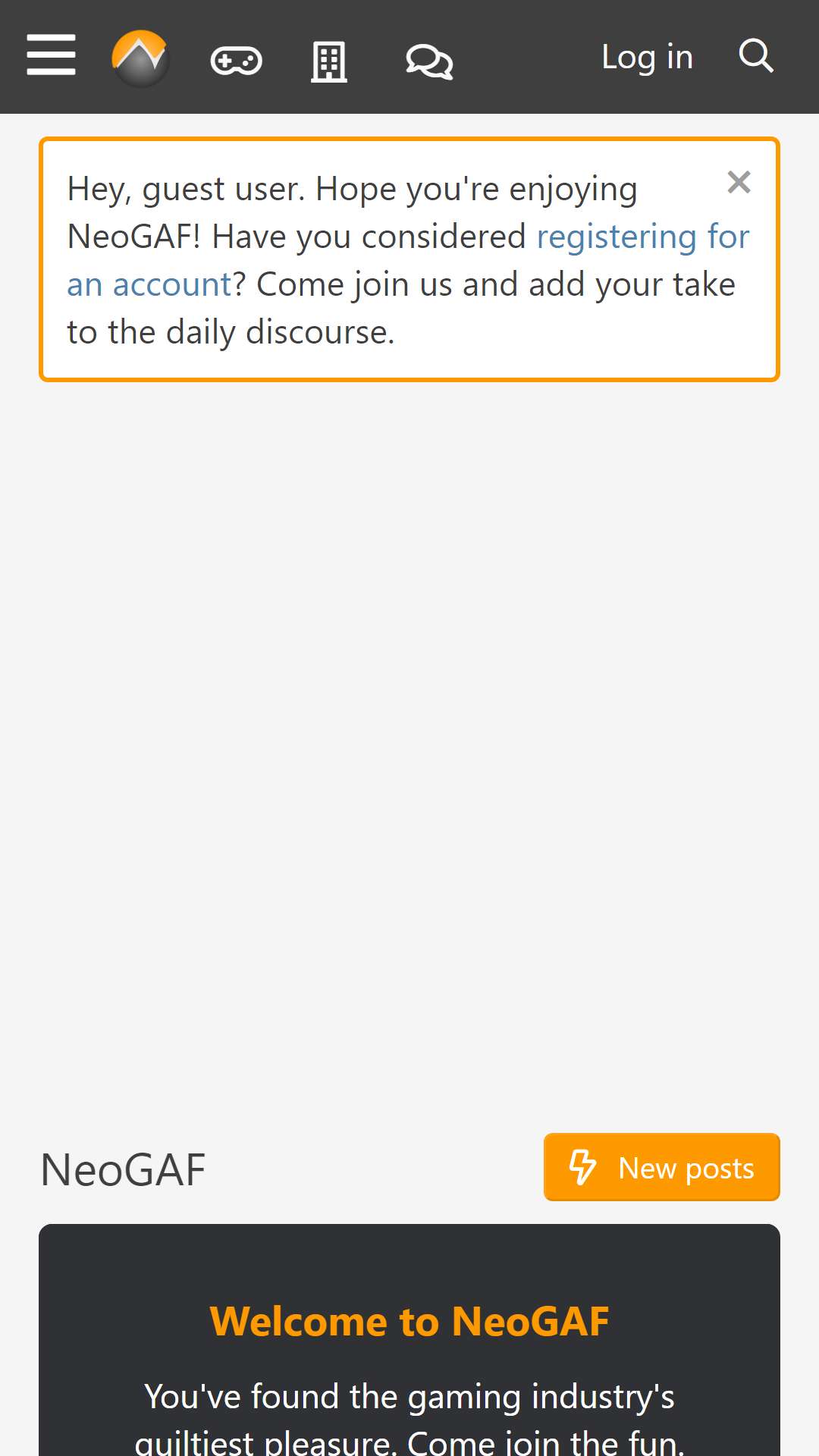
Task: Open the chat bubbles forum icon
Action: tap(429, 61)
